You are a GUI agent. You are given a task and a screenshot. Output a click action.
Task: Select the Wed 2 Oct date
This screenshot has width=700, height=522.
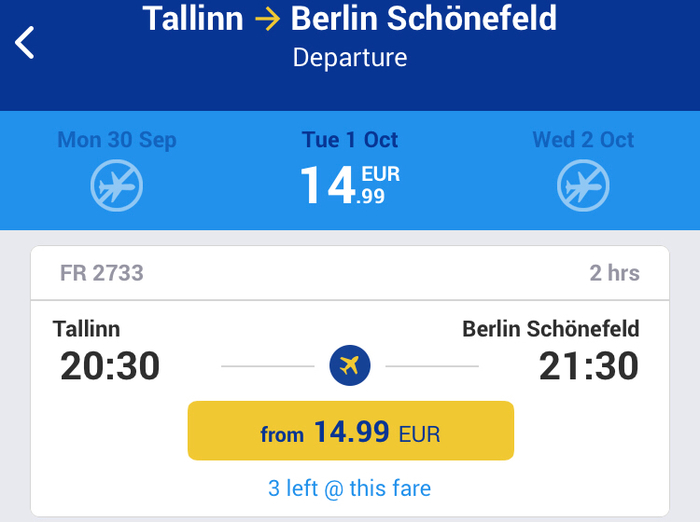click(x=583, y=170)
